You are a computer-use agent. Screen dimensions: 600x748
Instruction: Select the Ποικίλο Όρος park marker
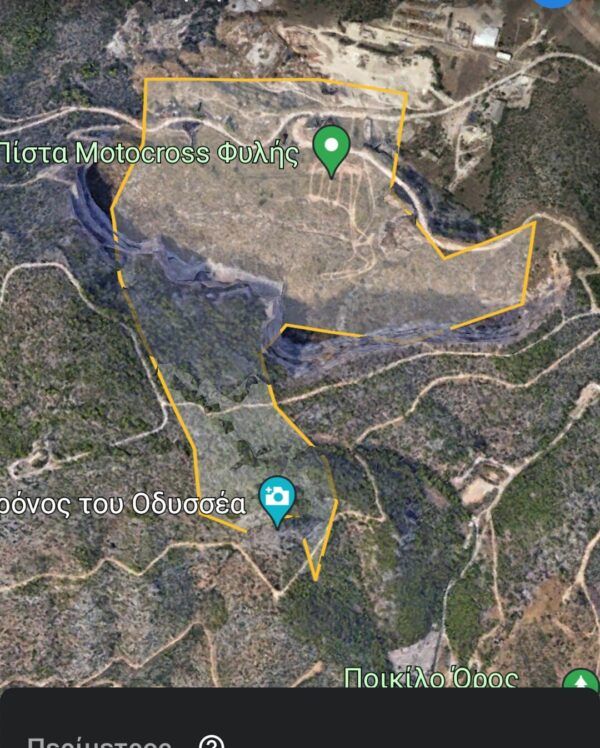click(580, 683)
